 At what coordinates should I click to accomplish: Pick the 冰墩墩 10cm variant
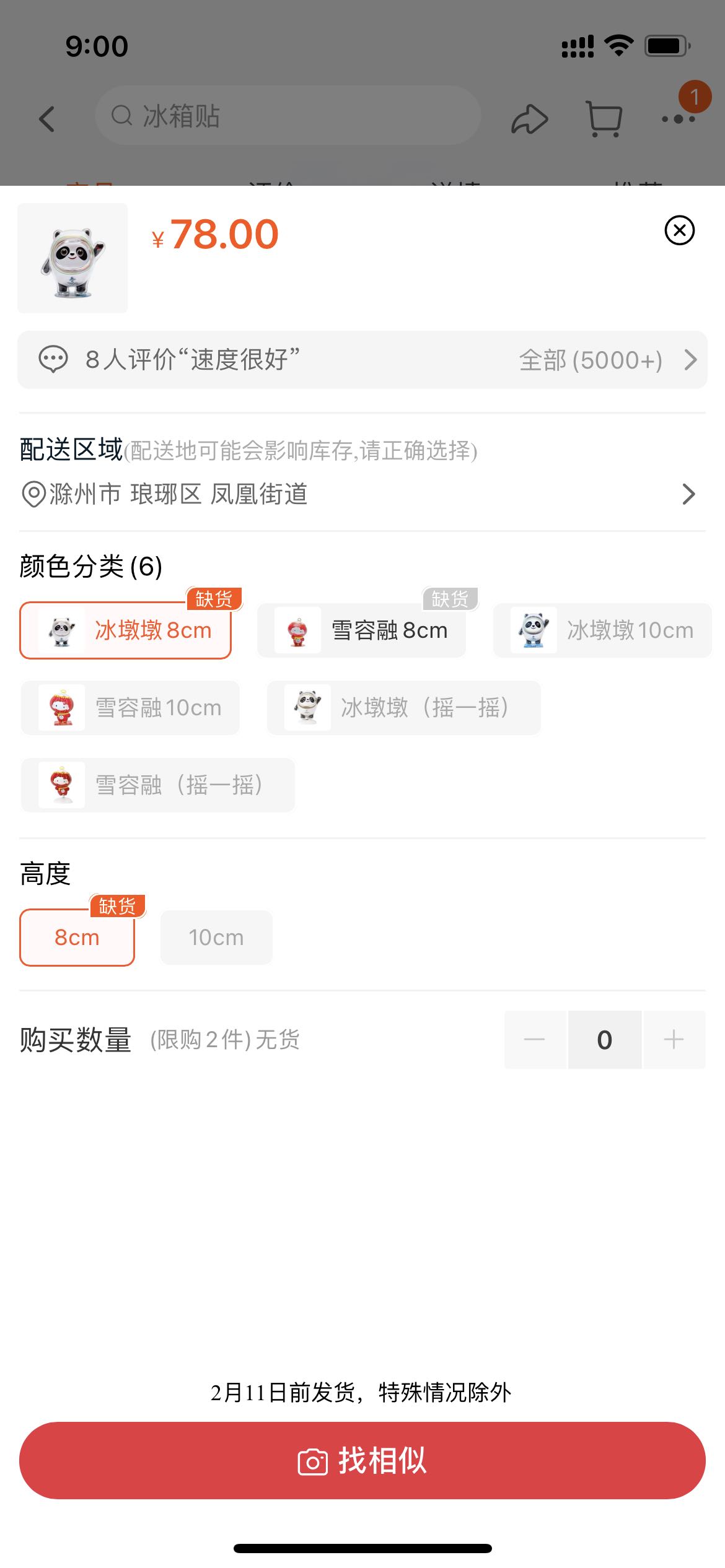[x=602, y=630]
